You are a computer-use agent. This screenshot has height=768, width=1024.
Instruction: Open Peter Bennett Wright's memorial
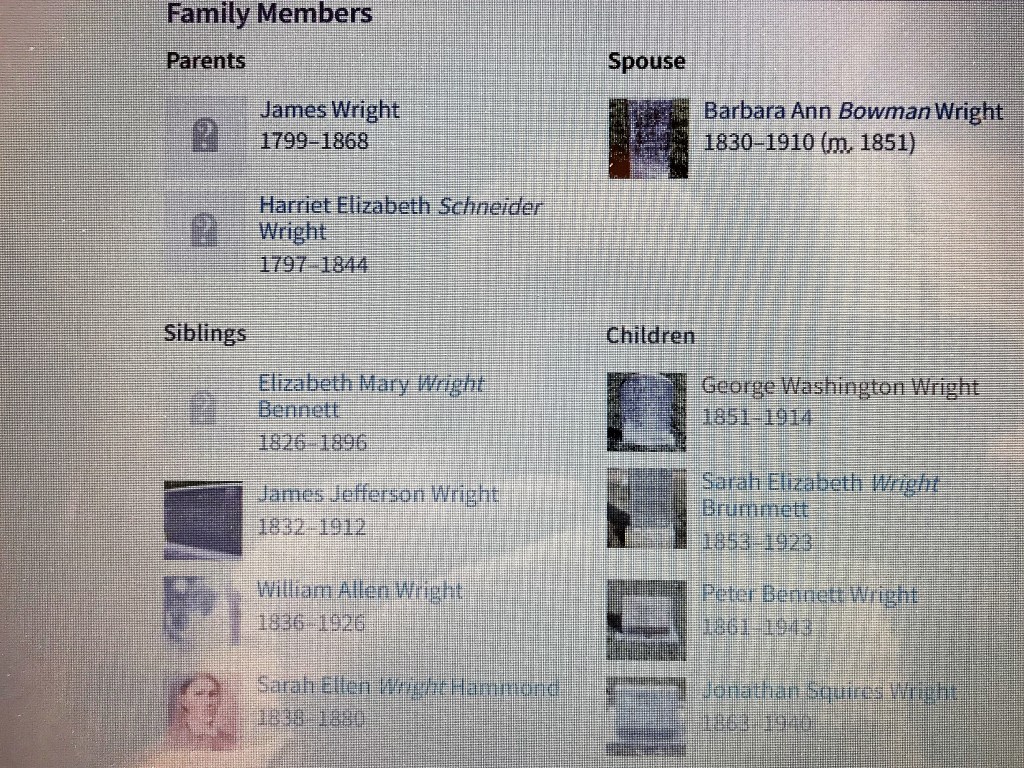tap(808, 594)
